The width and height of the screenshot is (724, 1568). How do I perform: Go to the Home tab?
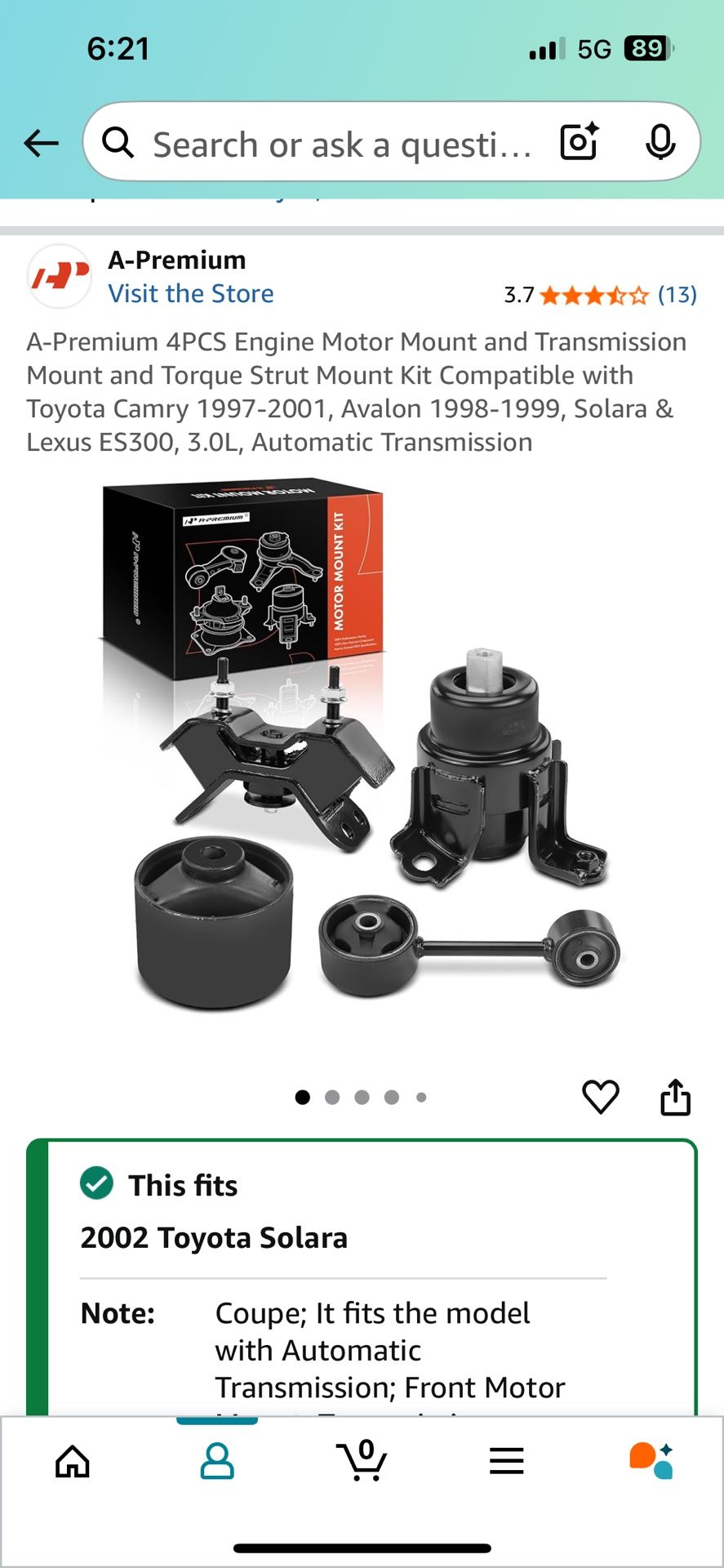[x=73, y=1461]
